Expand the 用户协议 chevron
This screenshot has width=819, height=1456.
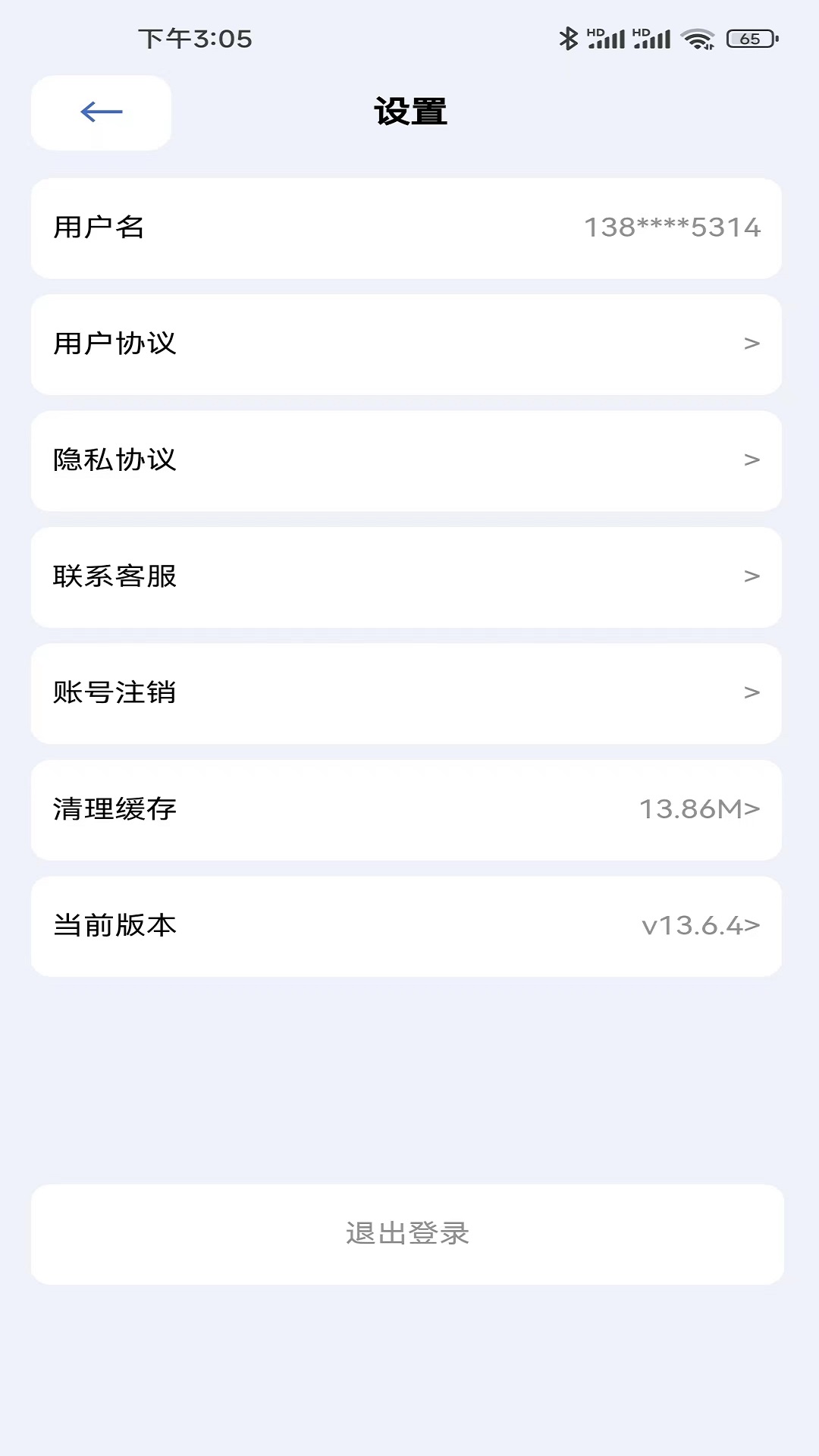[x=752, y=344]
